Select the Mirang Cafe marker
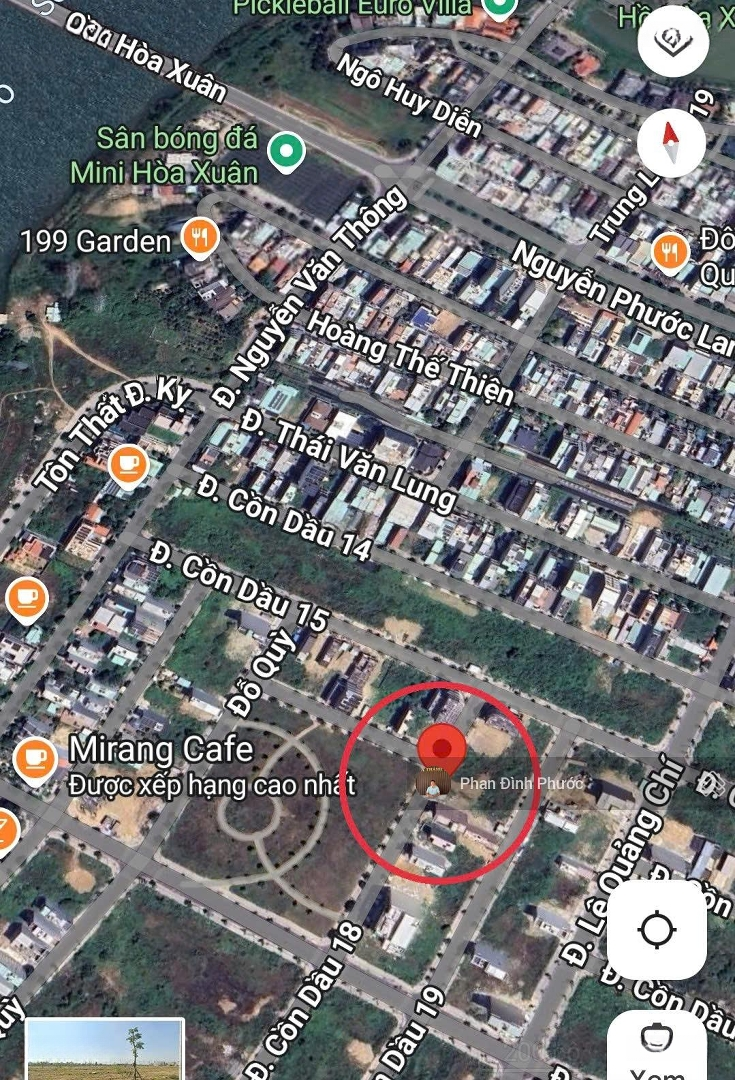 [36, 758]
